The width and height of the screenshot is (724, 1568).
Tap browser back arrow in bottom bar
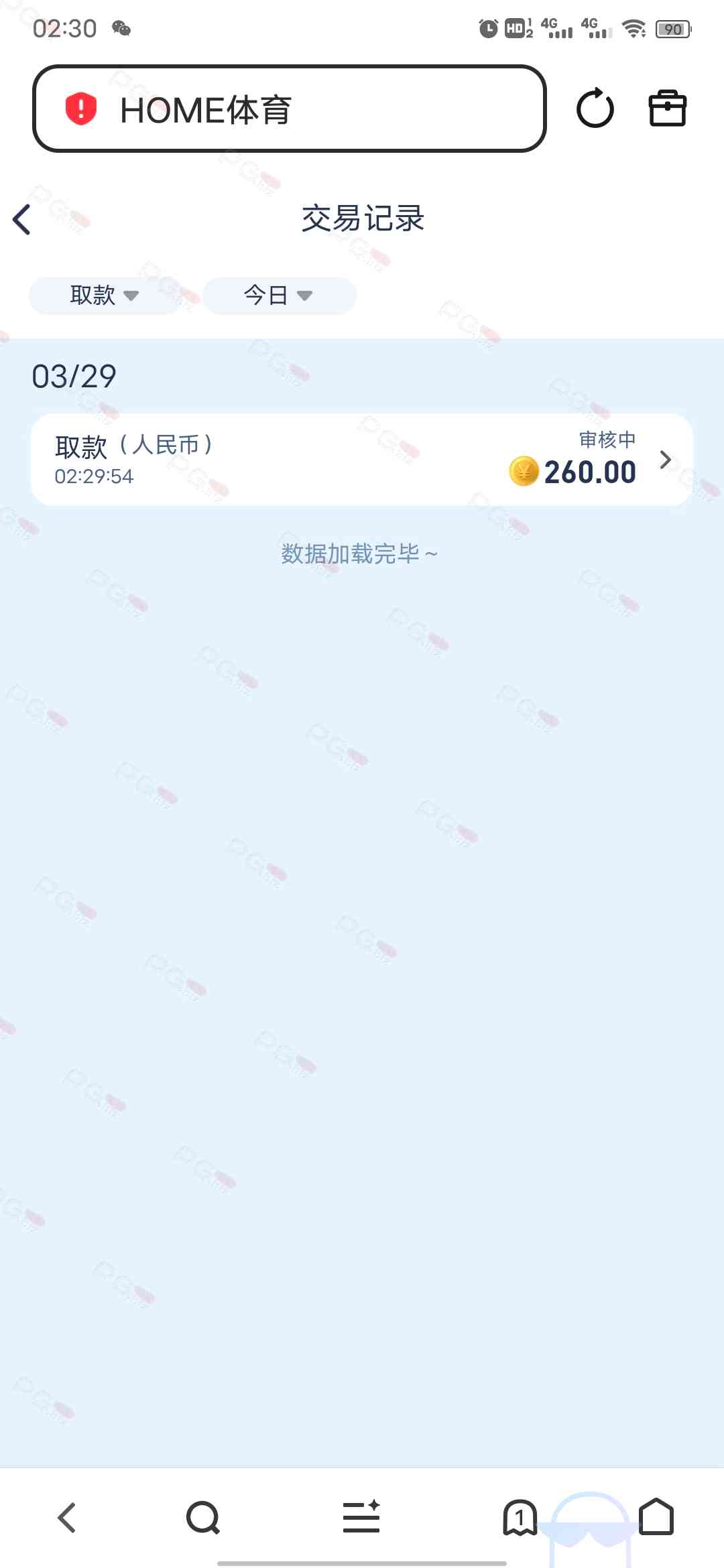[x=67, y=1518]
